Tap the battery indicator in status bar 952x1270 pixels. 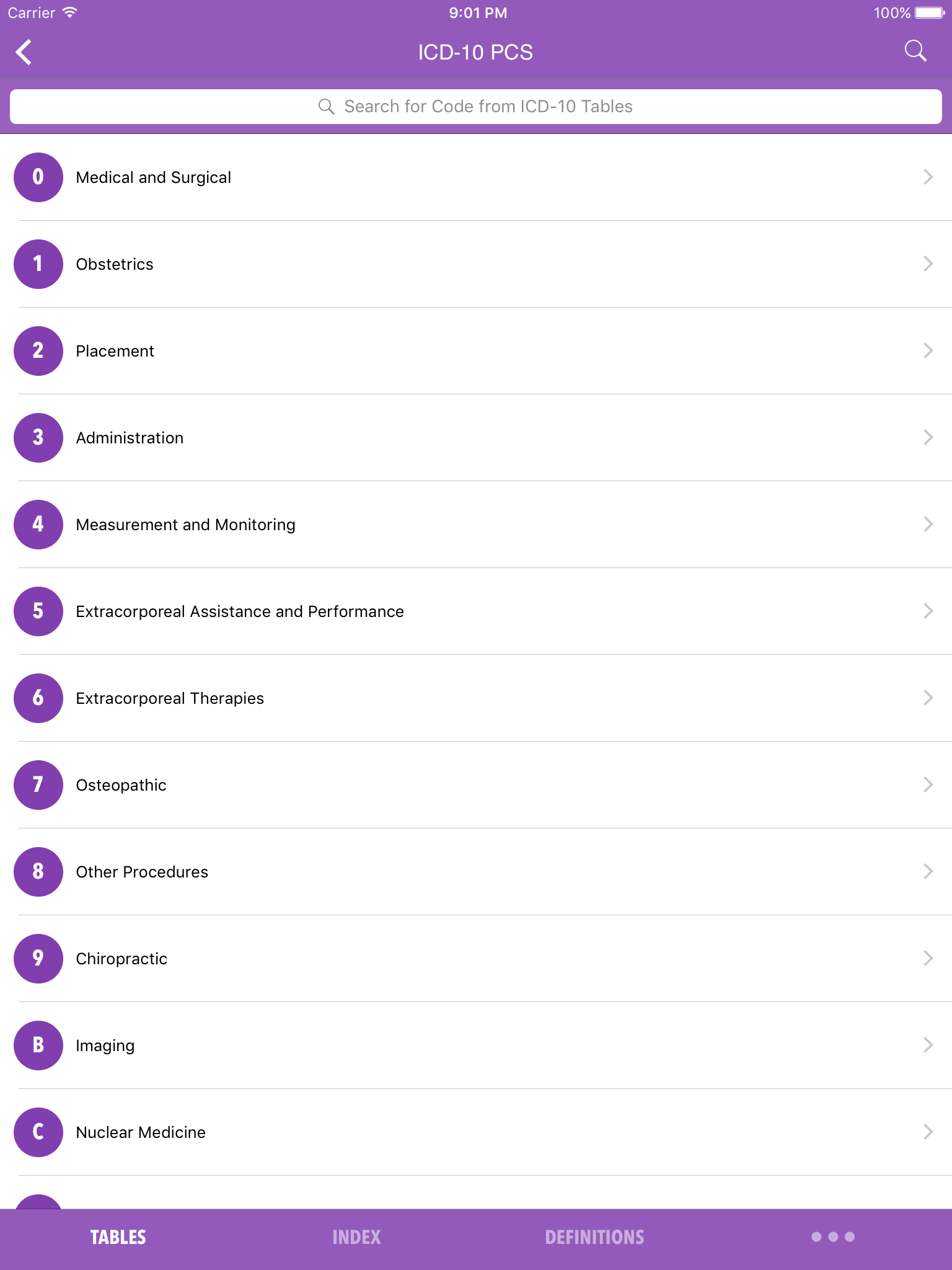[927, 12]
